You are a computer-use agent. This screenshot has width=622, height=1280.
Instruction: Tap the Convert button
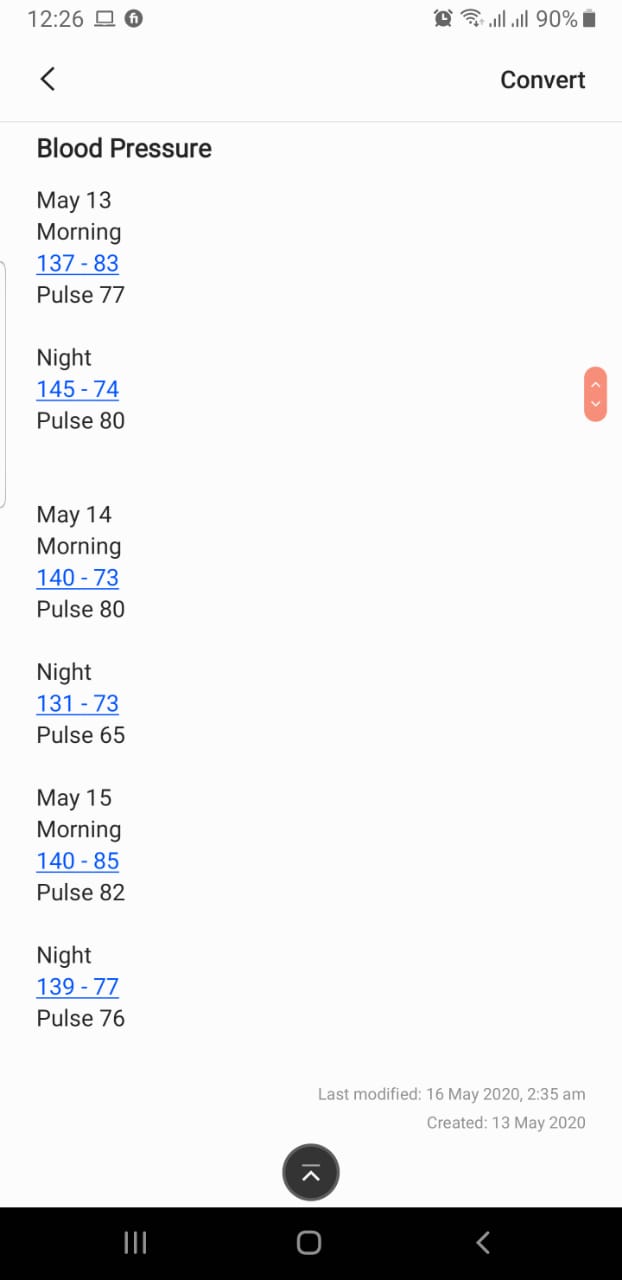542,80
